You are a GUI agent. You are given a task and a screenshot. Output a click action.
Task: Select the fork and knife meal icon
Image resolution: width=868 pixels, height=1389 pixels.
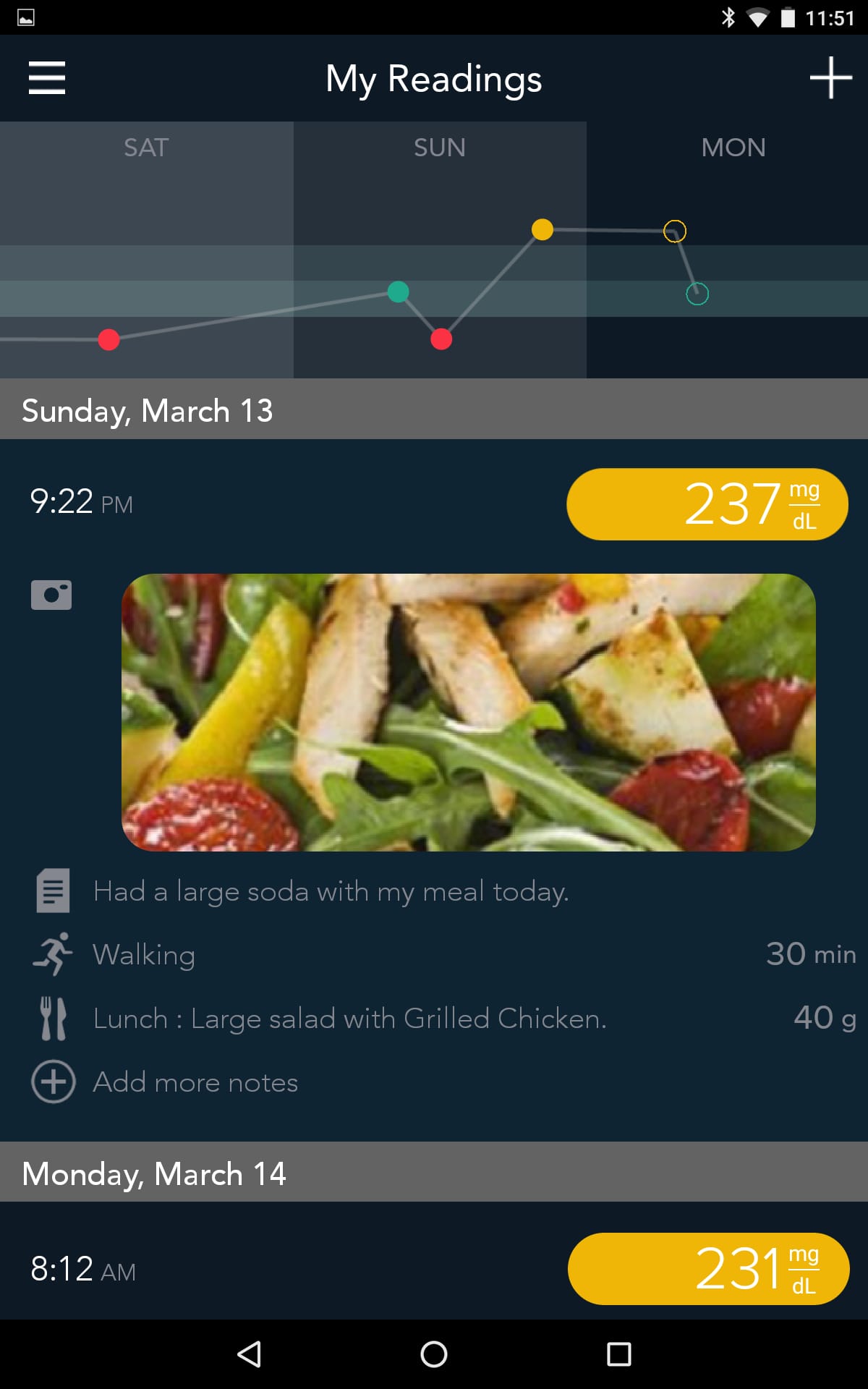pos(52,1018)
